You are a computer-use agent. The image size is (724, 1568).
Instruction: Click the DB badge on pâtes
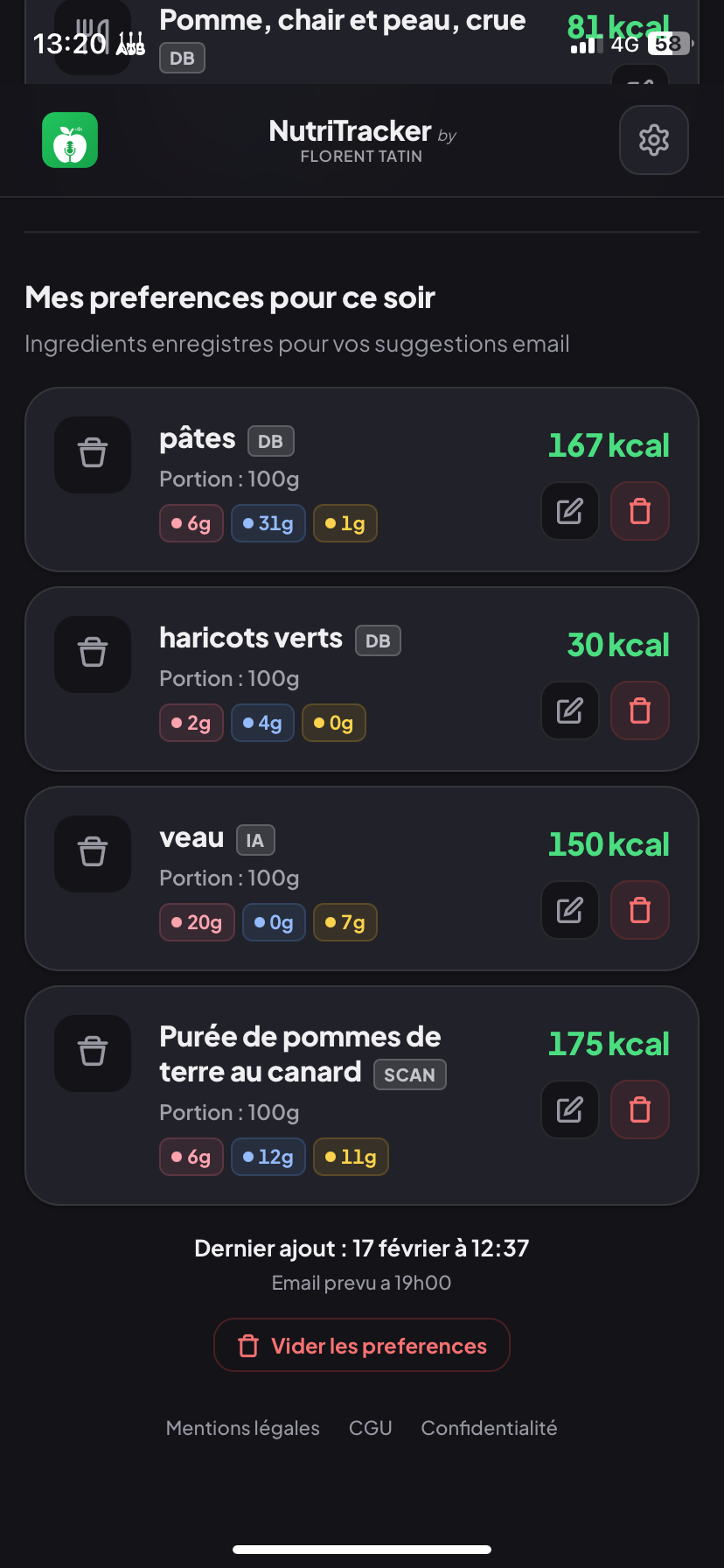(x=270, y=441)
